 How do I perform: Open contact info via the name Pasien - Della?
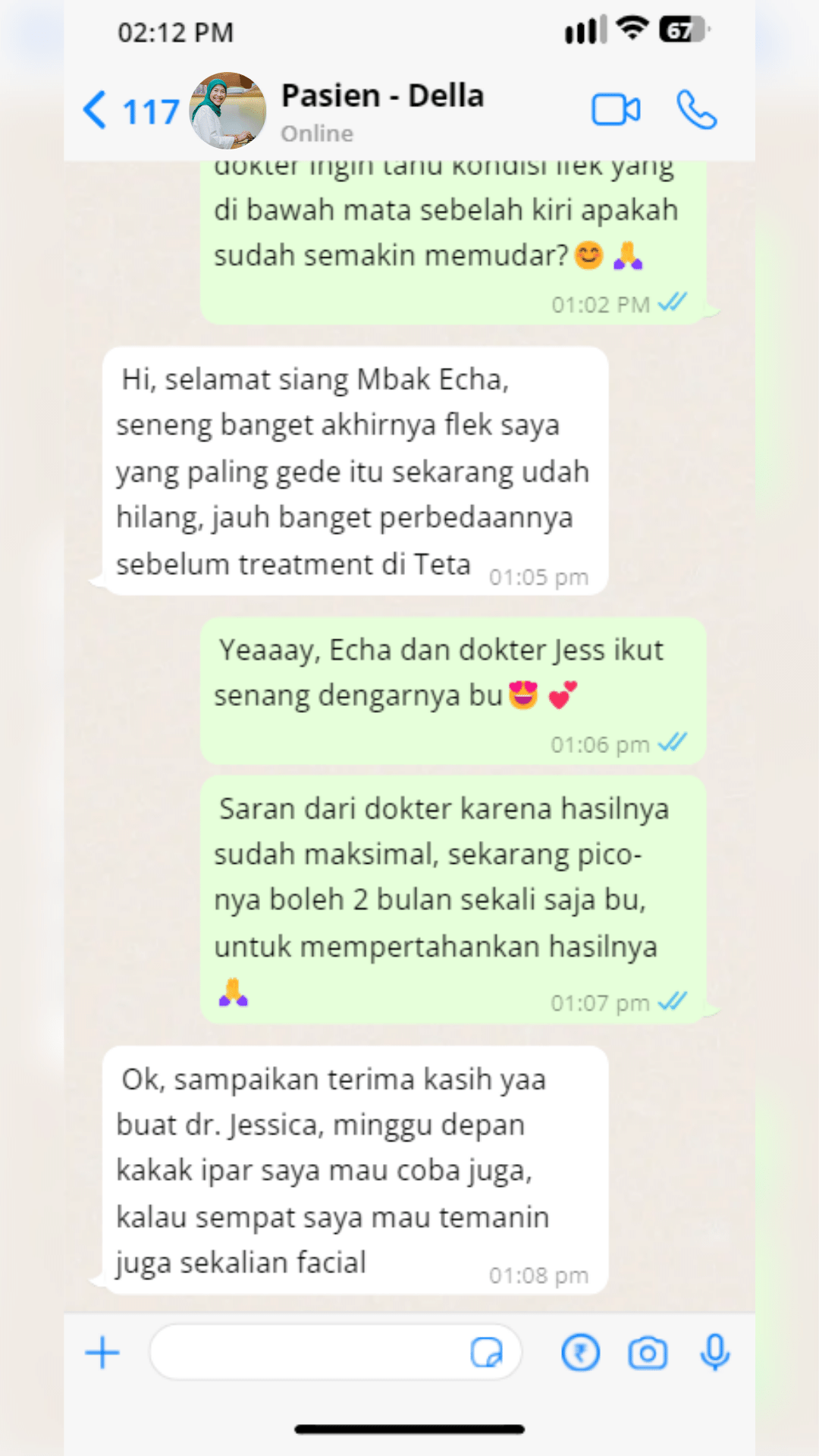pyautogui.click(x=382, y=96)
